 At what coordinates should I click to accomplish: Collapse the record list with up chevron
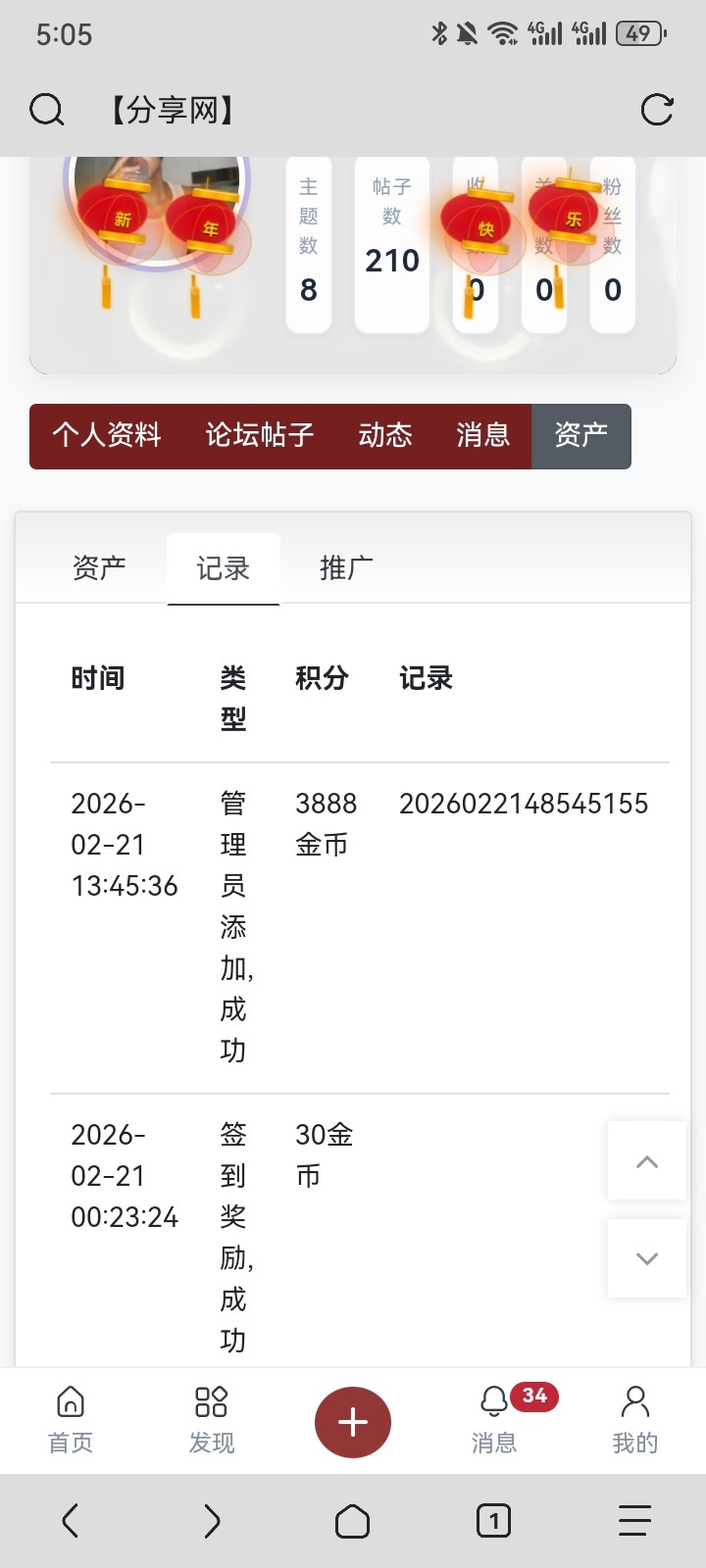646,1160
